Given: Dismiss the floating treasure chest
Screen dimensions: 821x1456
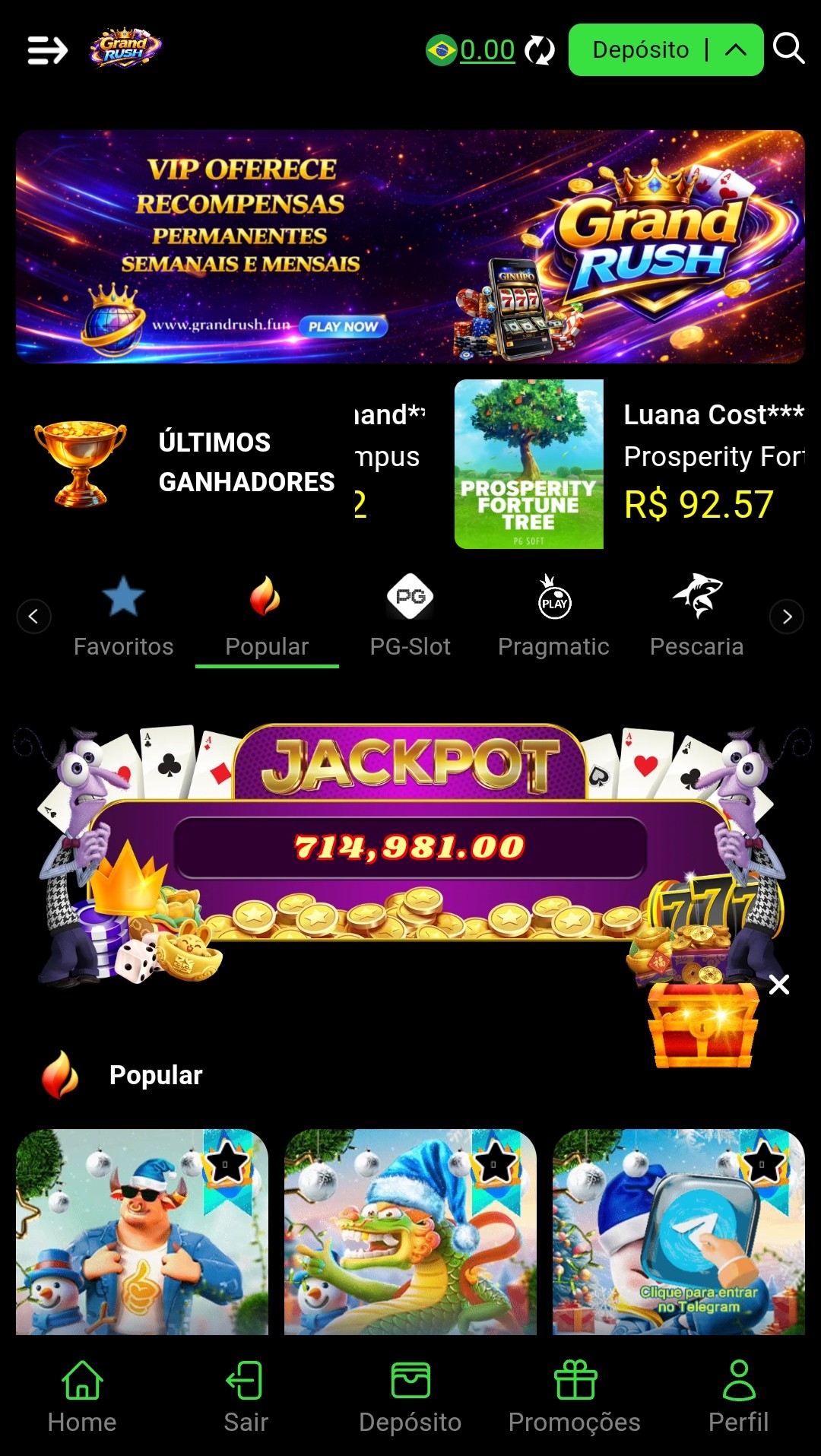Looking at the screenshot, I should click(779, 985).
